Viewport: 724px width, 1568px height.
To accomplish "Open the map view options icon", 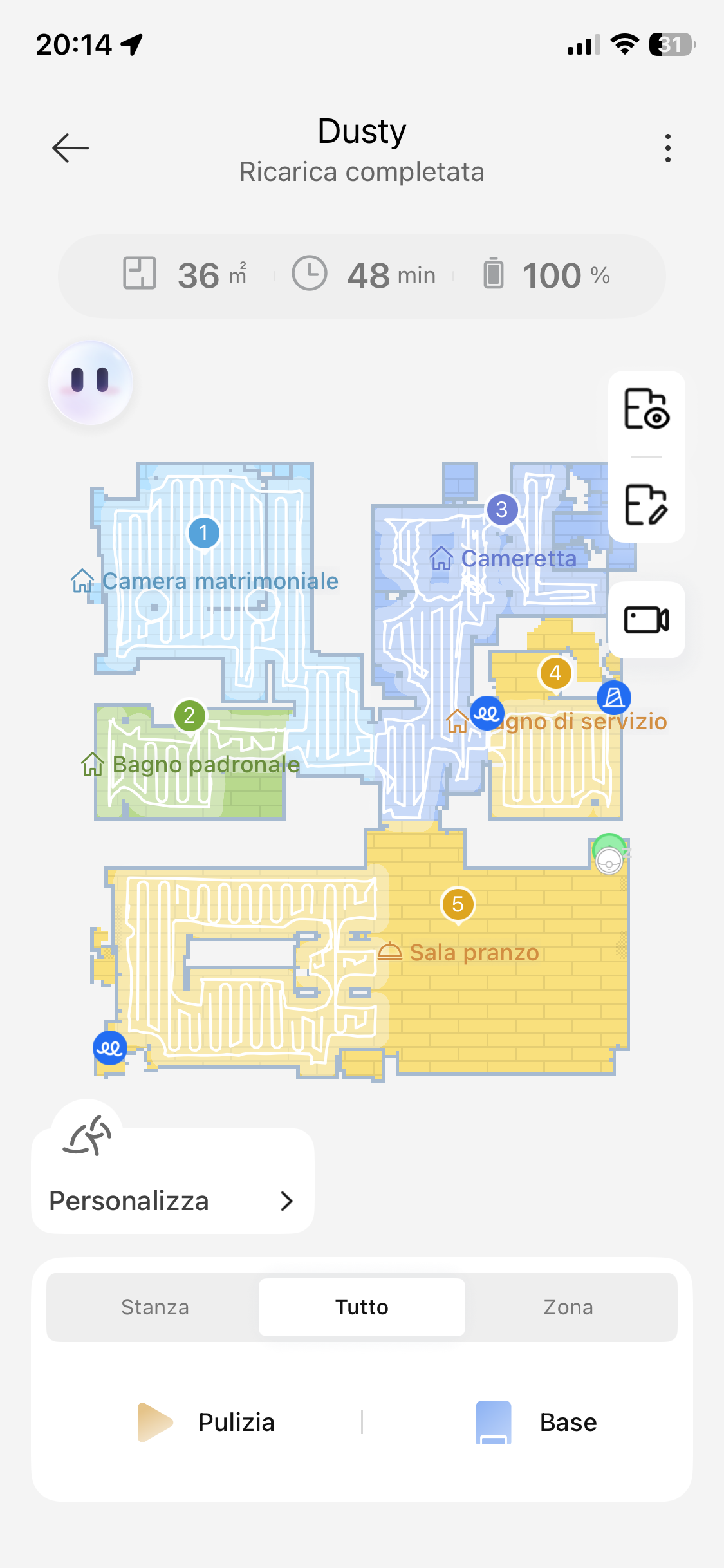I will point(646,409).
